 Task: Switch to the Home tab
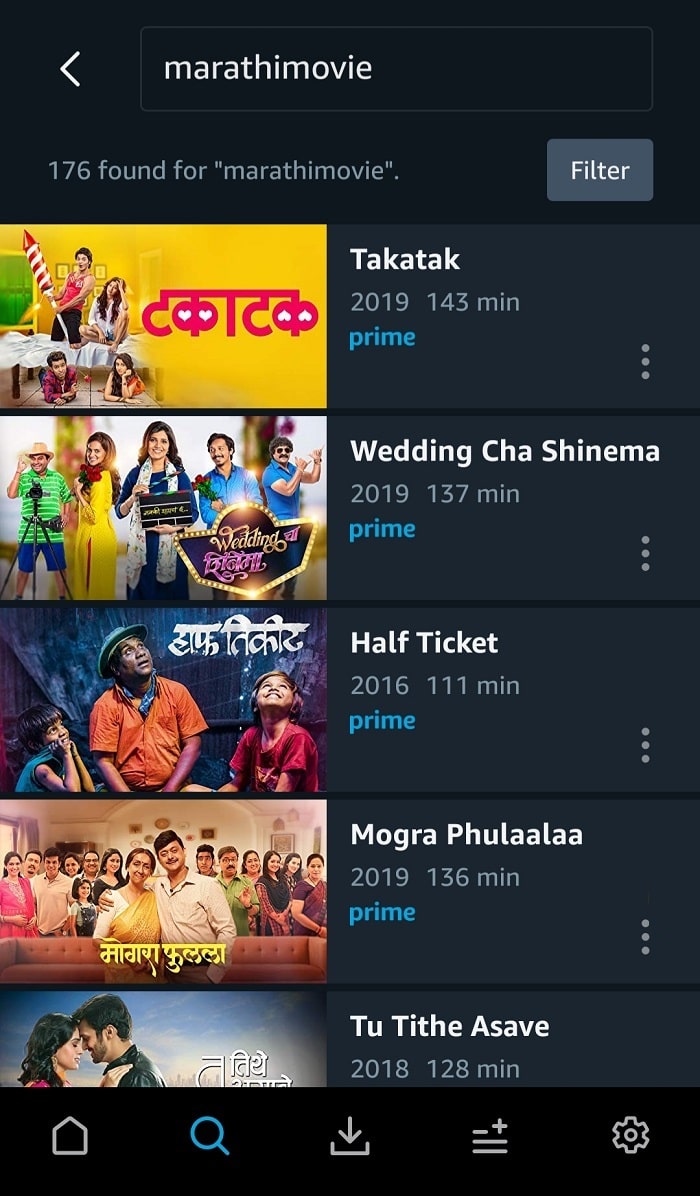coord(70,1137)
